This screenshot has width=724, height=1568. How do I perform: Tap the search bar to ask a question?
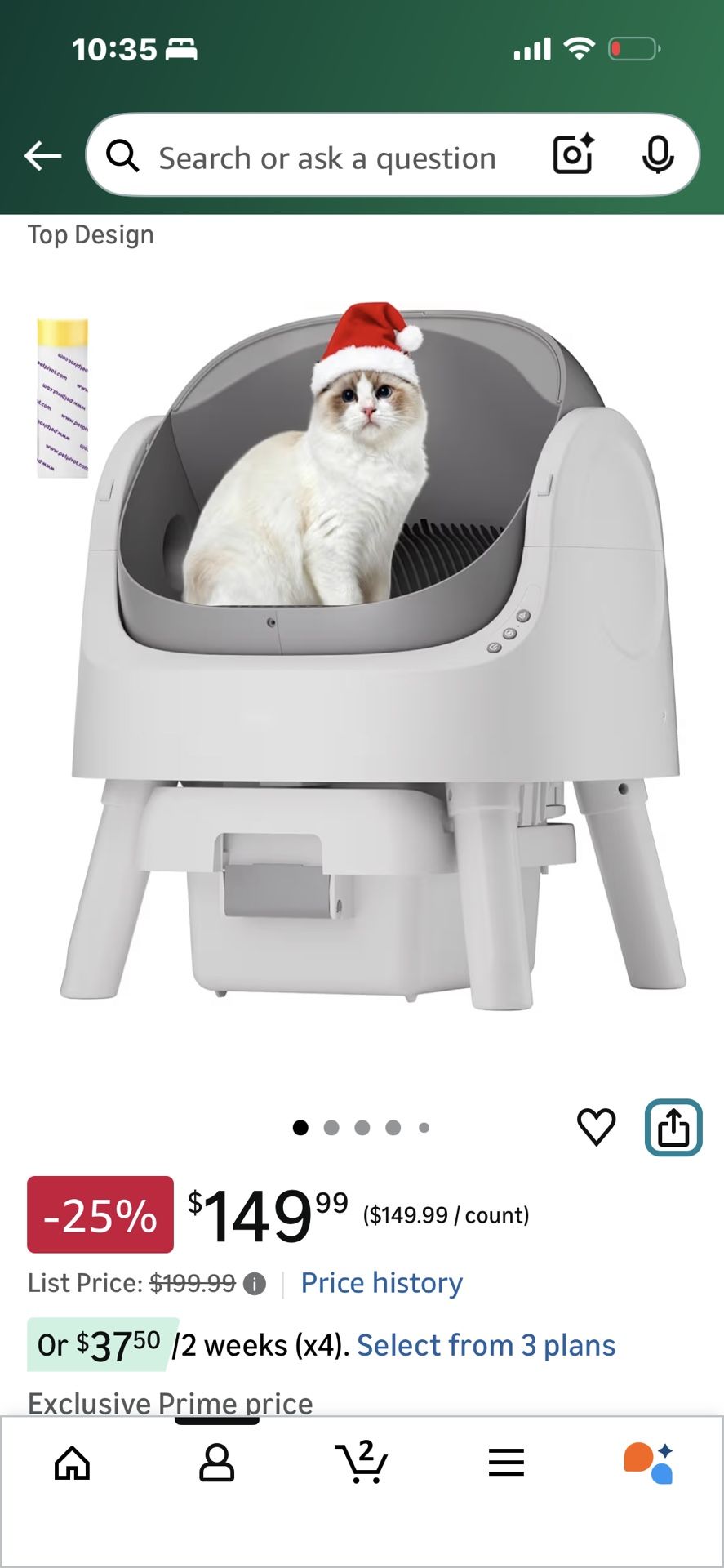coord(326,157)
